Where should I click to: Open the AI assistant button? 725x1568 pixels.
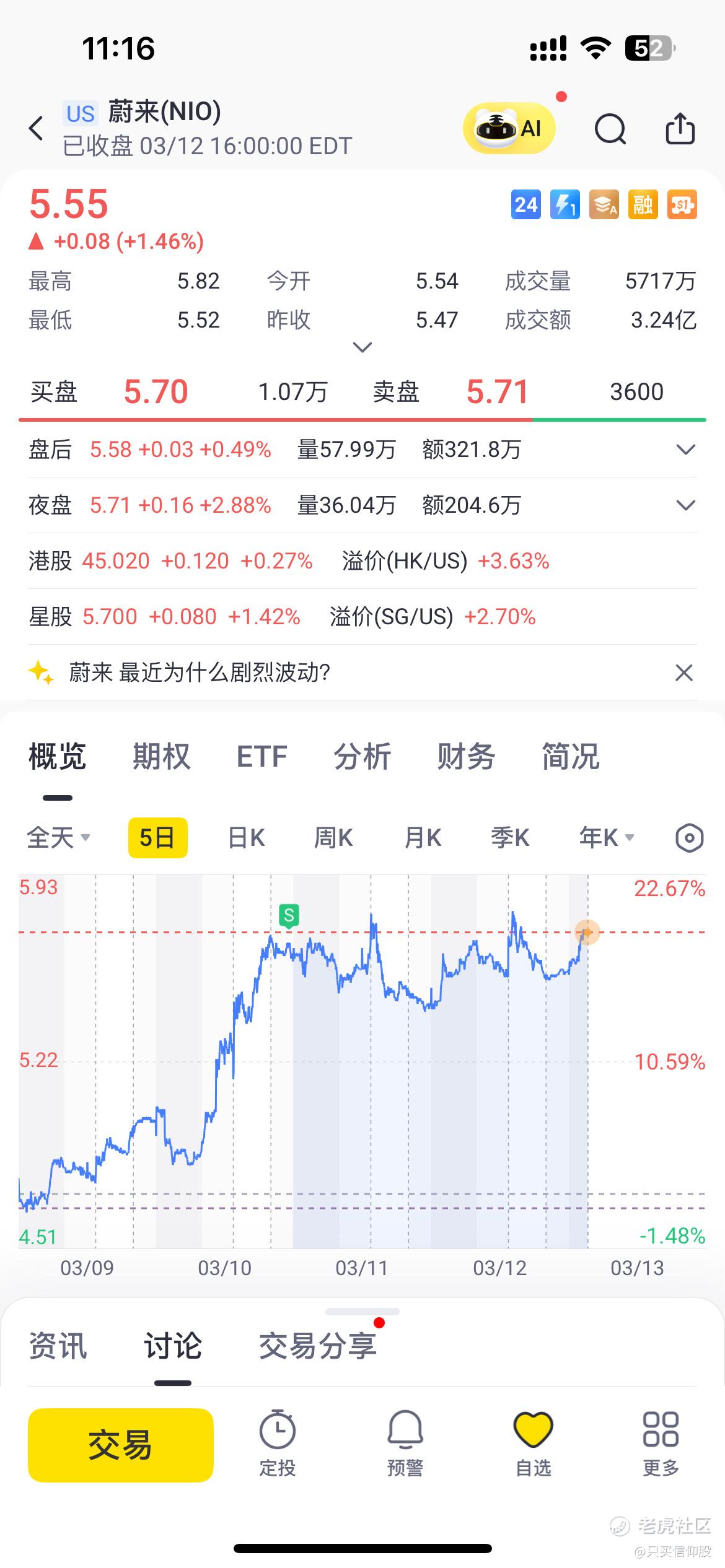coord(509,128)
